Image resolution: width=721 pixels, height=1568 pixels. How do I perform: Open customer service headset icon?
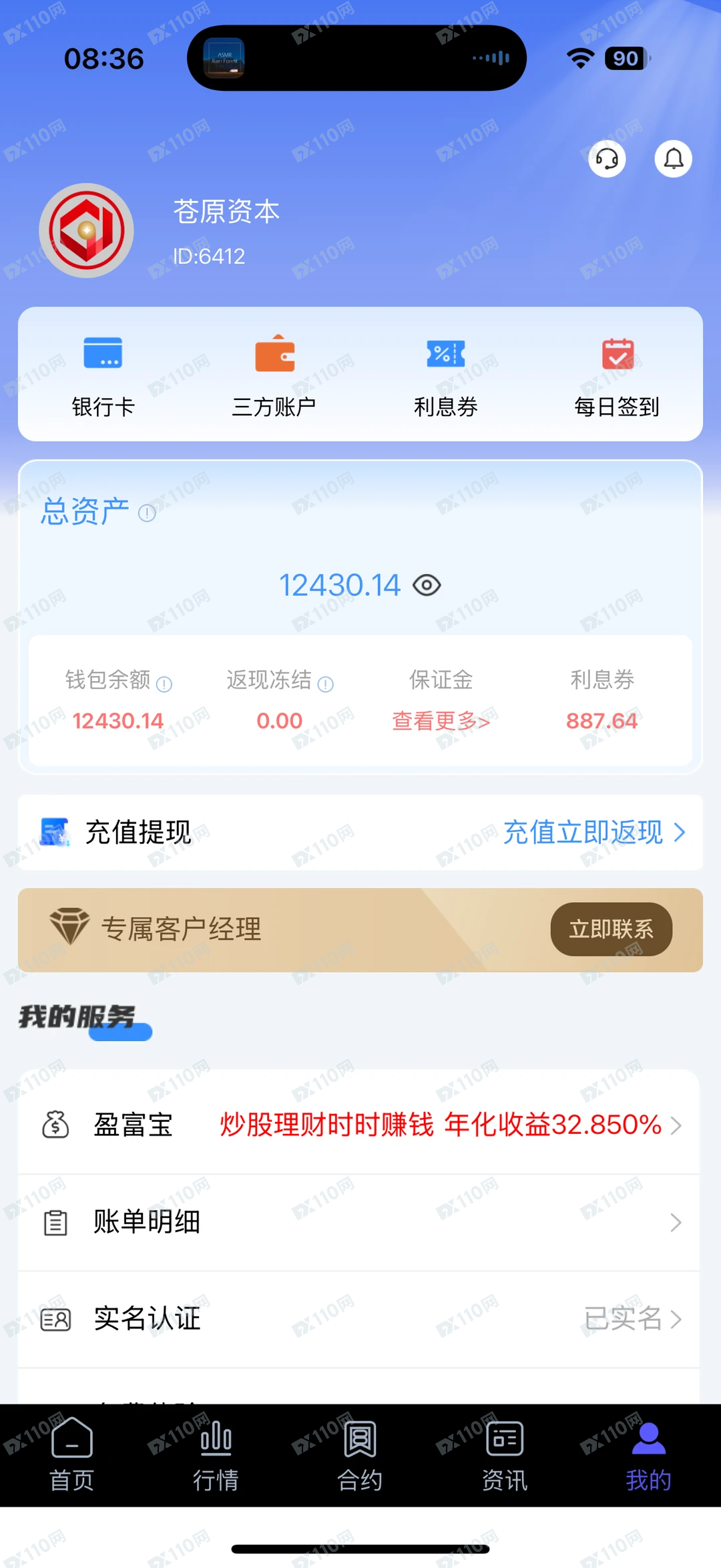pyautogui.click(x=607, y=159)
